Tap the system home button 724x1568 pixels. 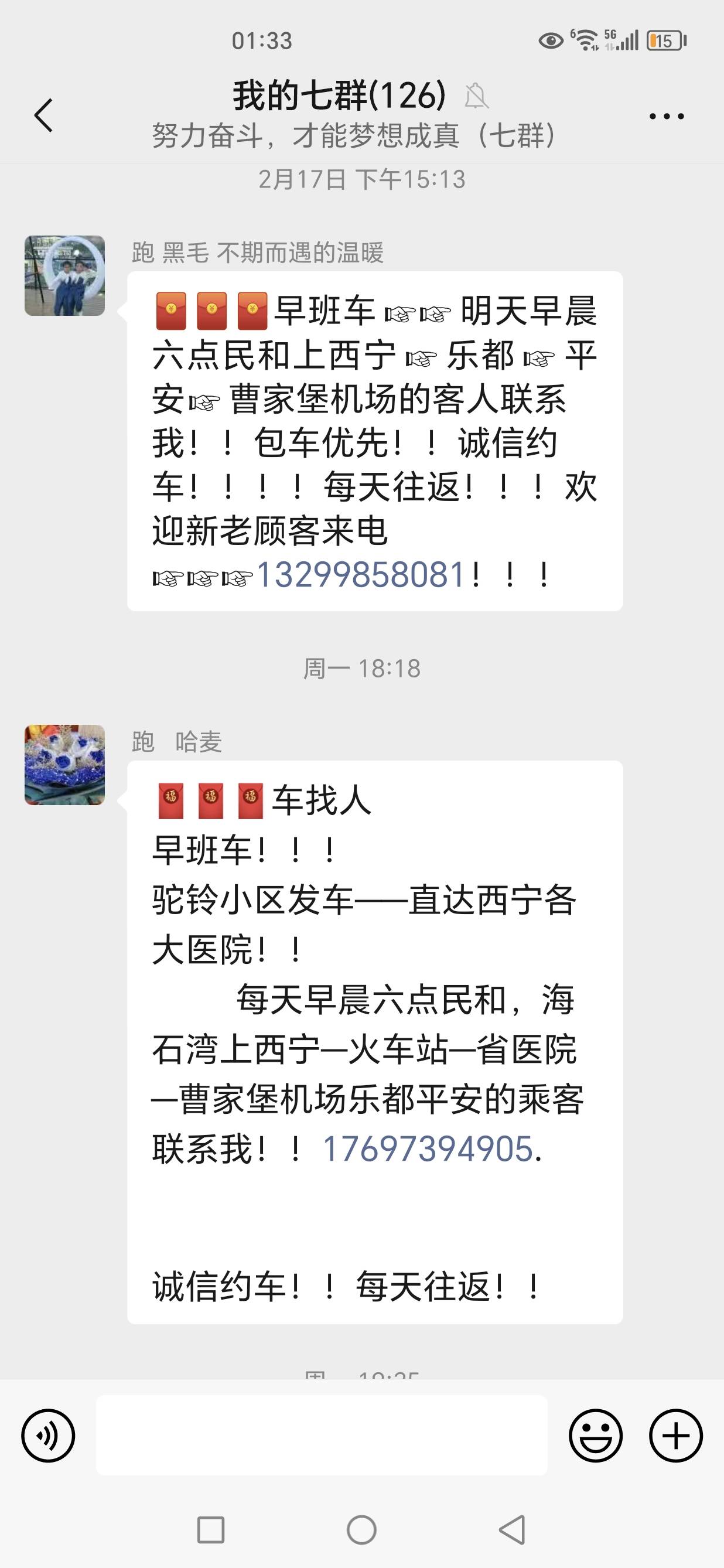[x=361, y=1530]
